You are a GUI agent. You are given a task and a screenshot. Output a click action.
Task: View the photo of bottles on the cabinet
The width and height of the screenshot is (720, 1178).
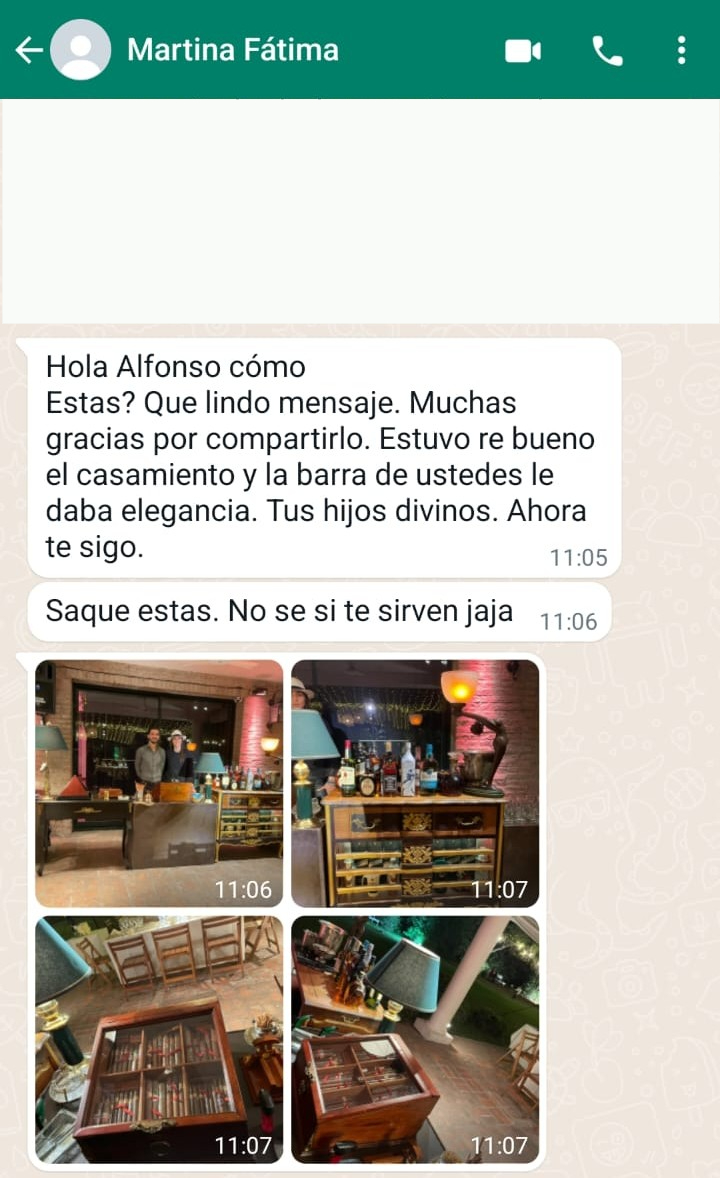click(415, 784)
